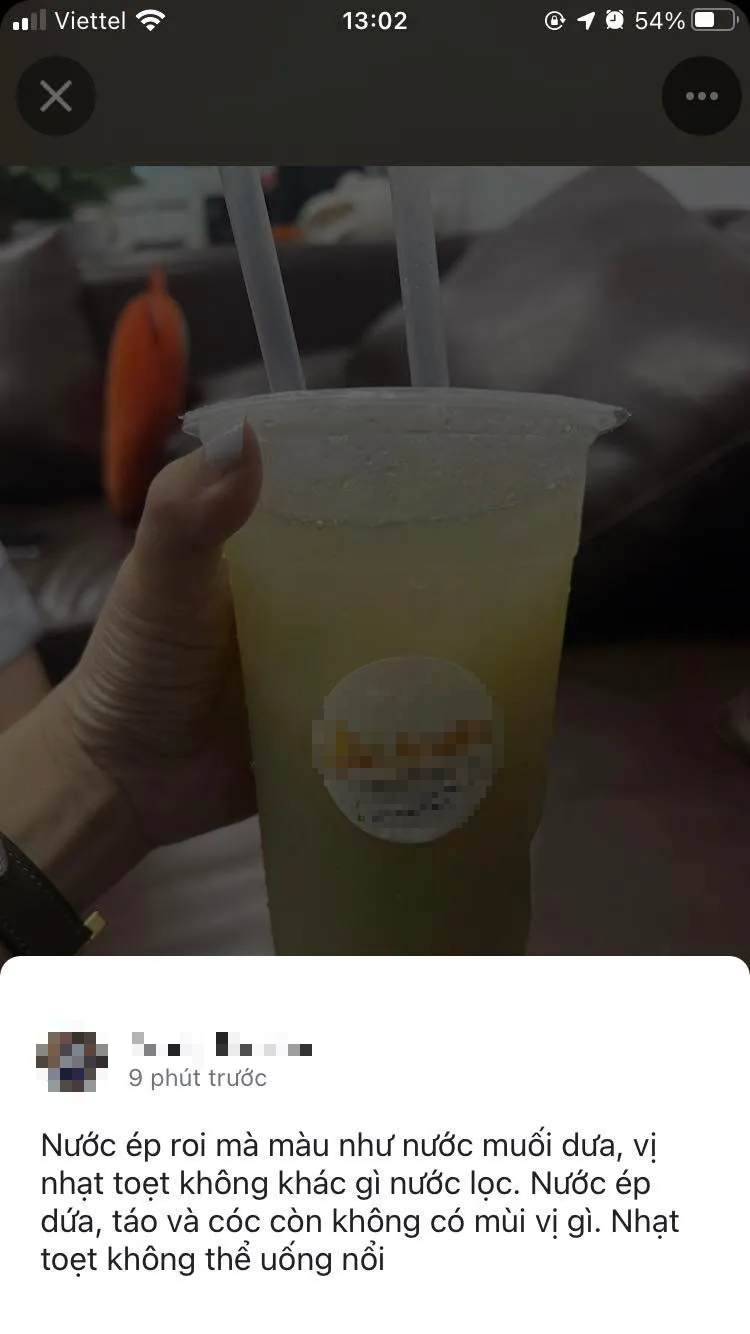The height and width of the screenshot is (1334, 750).
Task: Open the more options menu
Action: pos(701,96)
